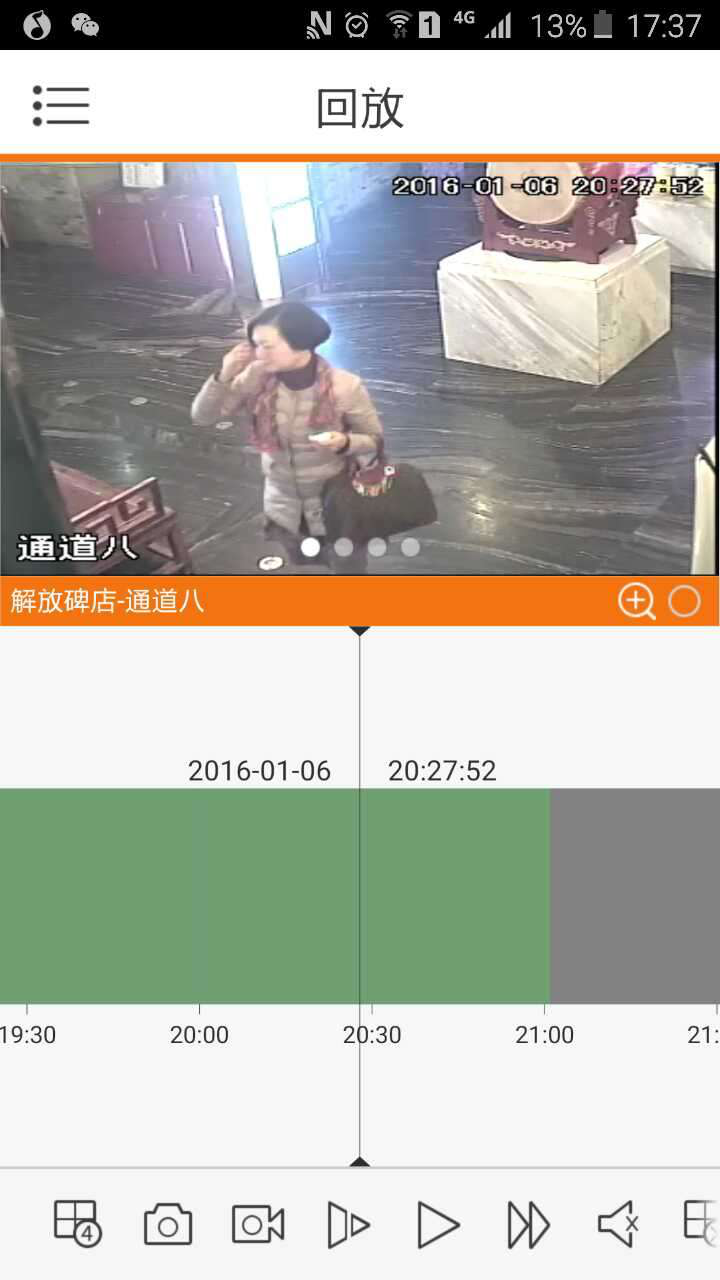The image size is (720, 1280).
Task: Select the second page indicator dot
Action: tap(344, 547)
